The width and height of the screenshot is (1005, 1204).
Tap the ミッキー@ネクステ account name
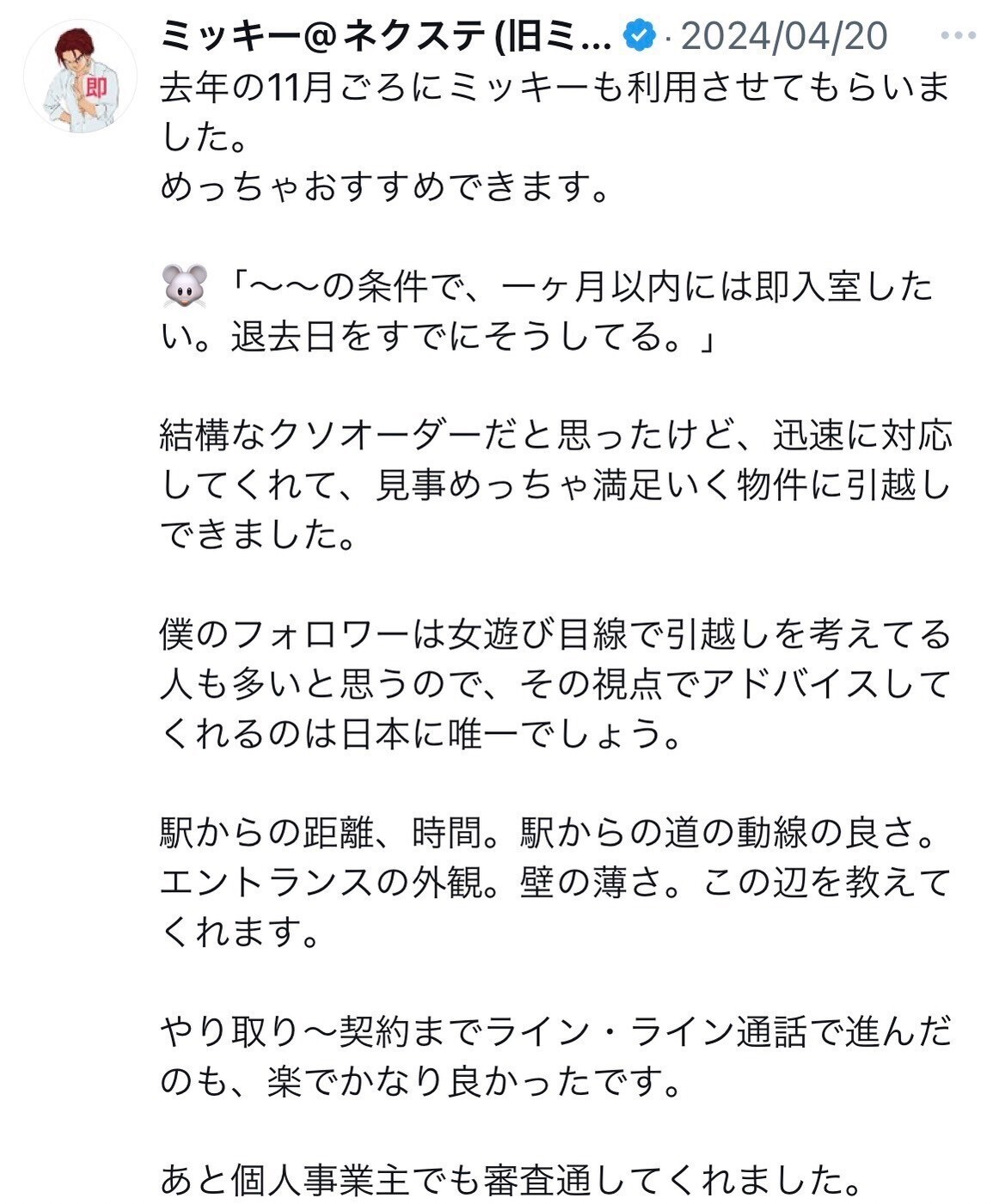(x=386, y=35)
